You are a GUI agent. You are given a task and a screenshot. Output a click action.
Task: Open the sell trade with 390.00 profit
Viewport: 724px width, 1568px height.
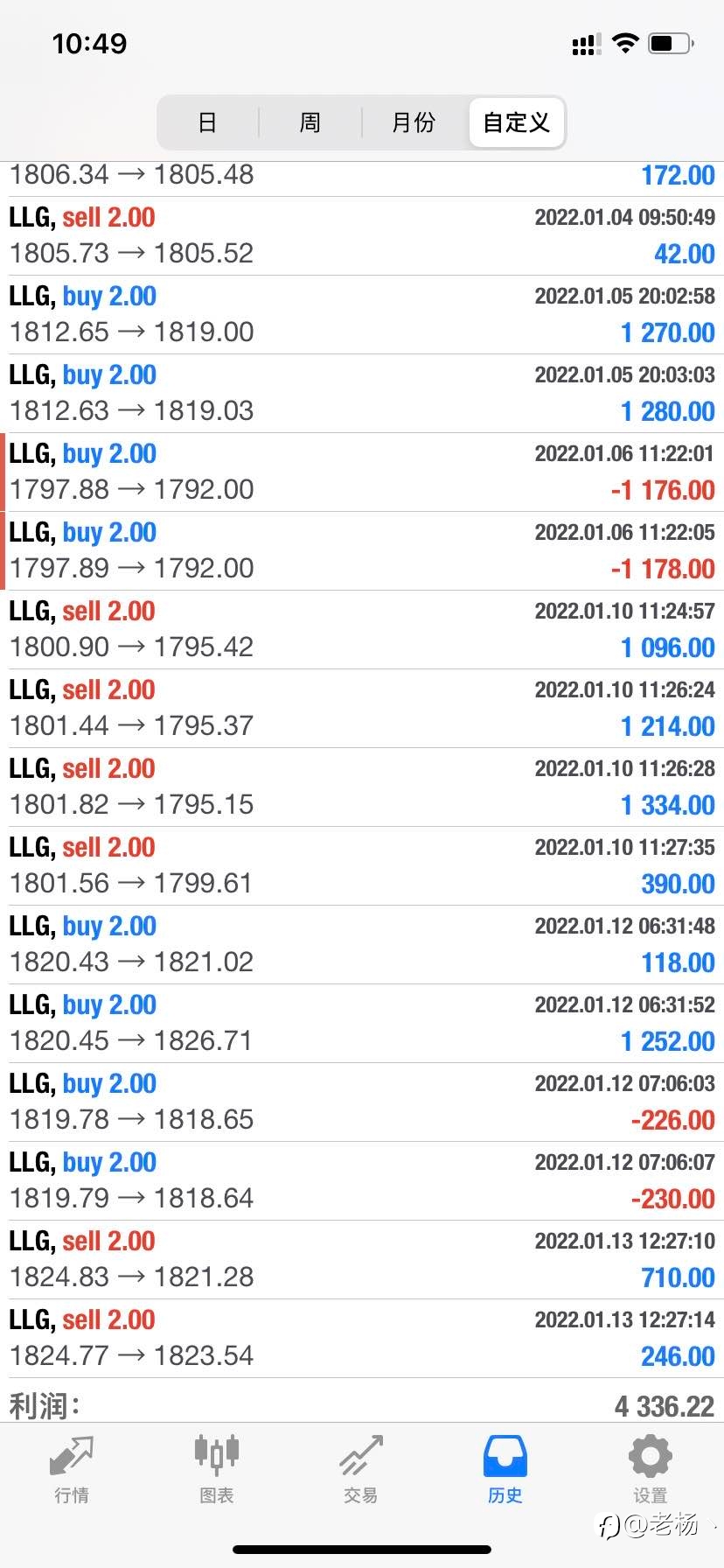(362, 866)
